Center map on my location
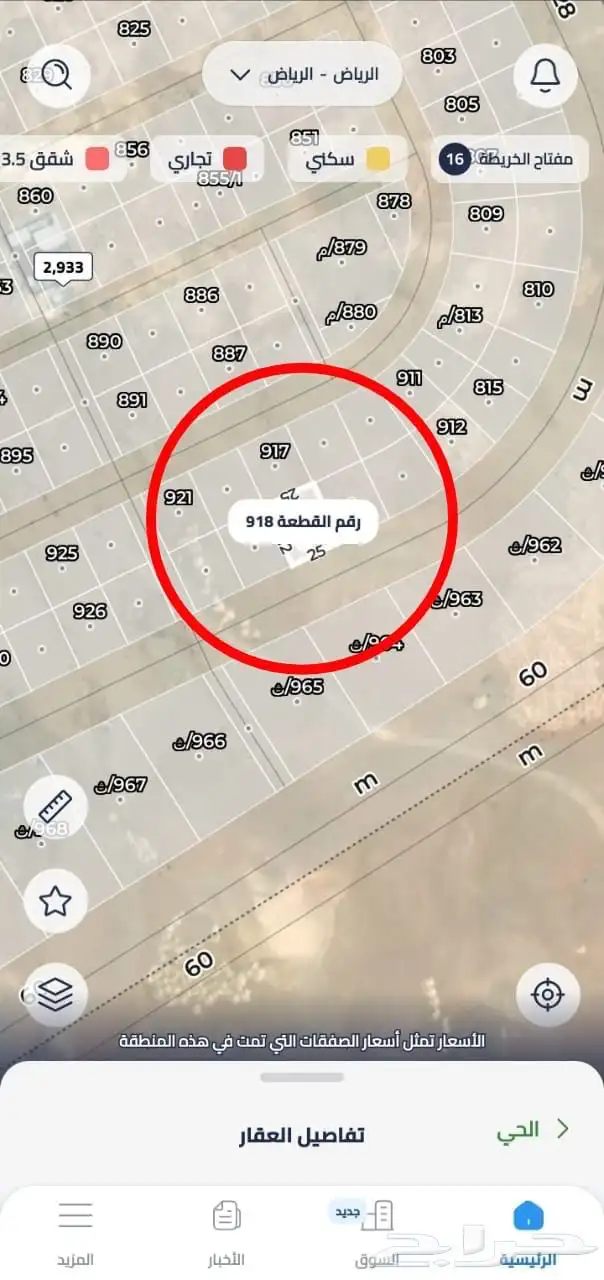This screenshot has height=1280, width=604. (548, 994)
